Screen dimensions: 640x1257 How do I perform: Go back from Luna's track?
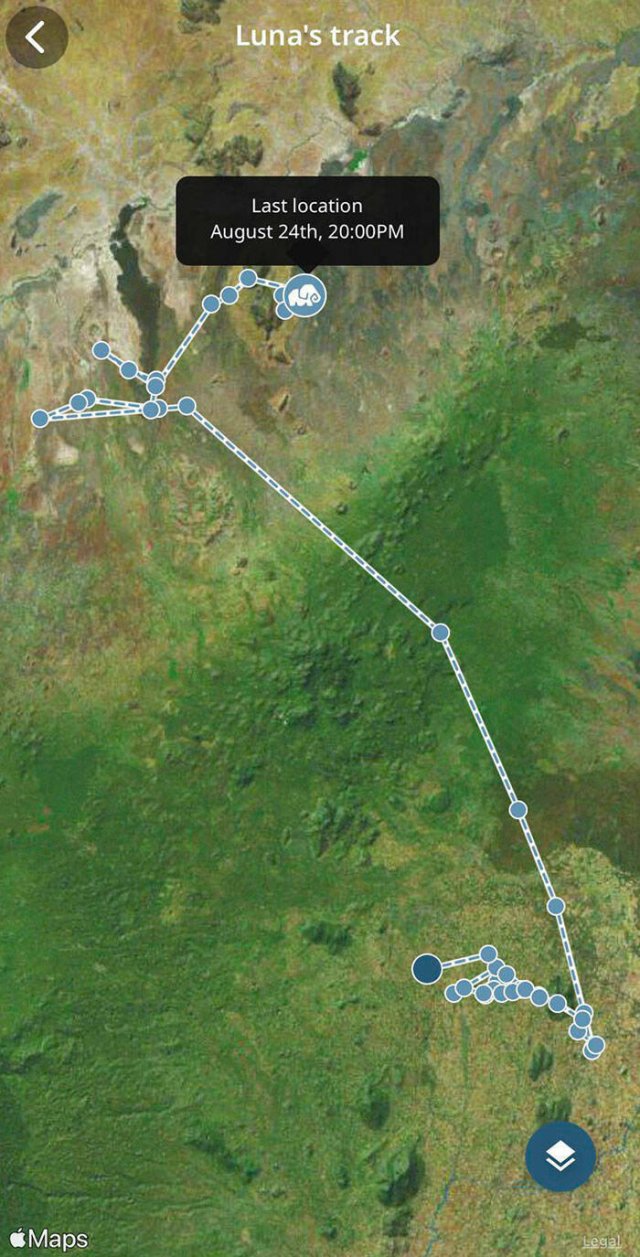pos(37,38)
